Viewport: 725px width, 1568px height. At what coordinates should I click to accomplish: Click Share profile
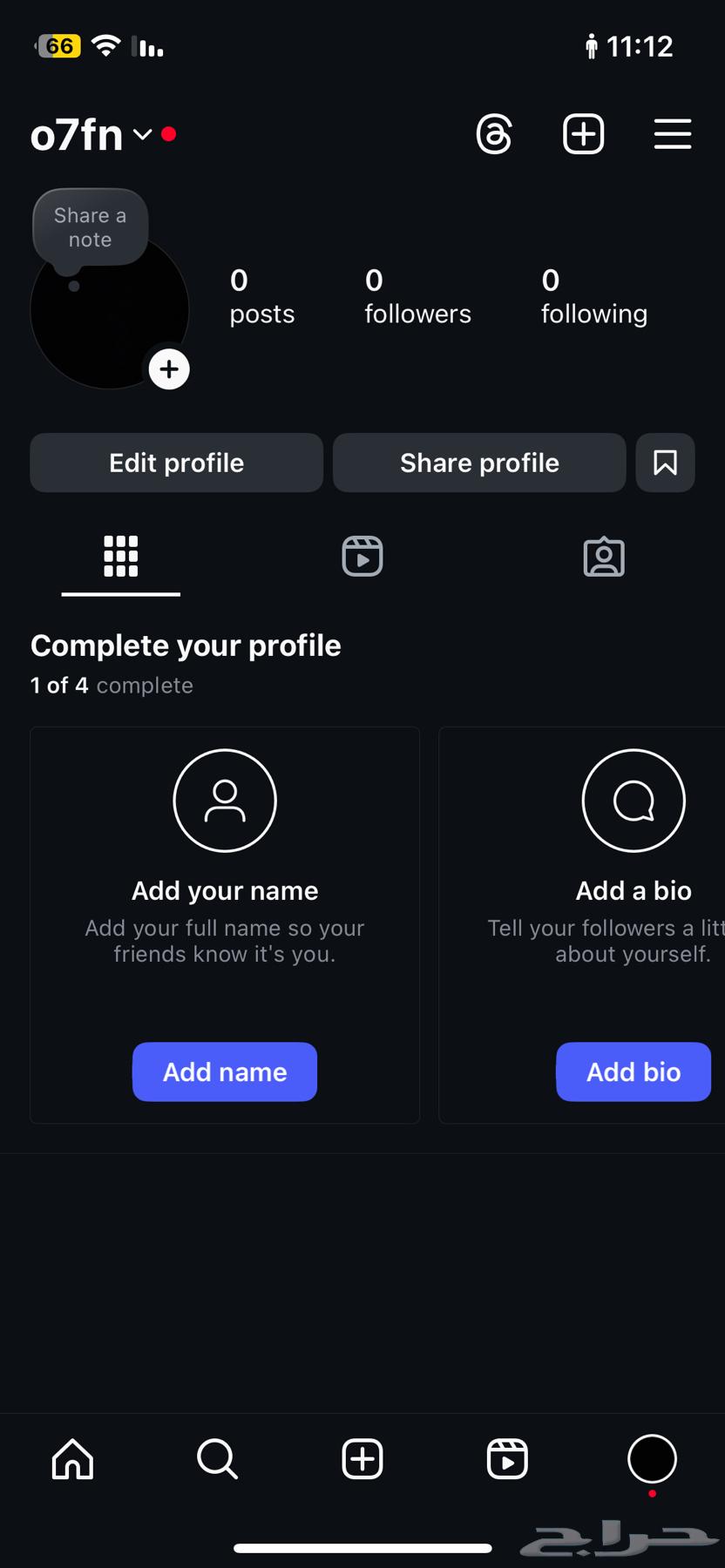[479, 463]
